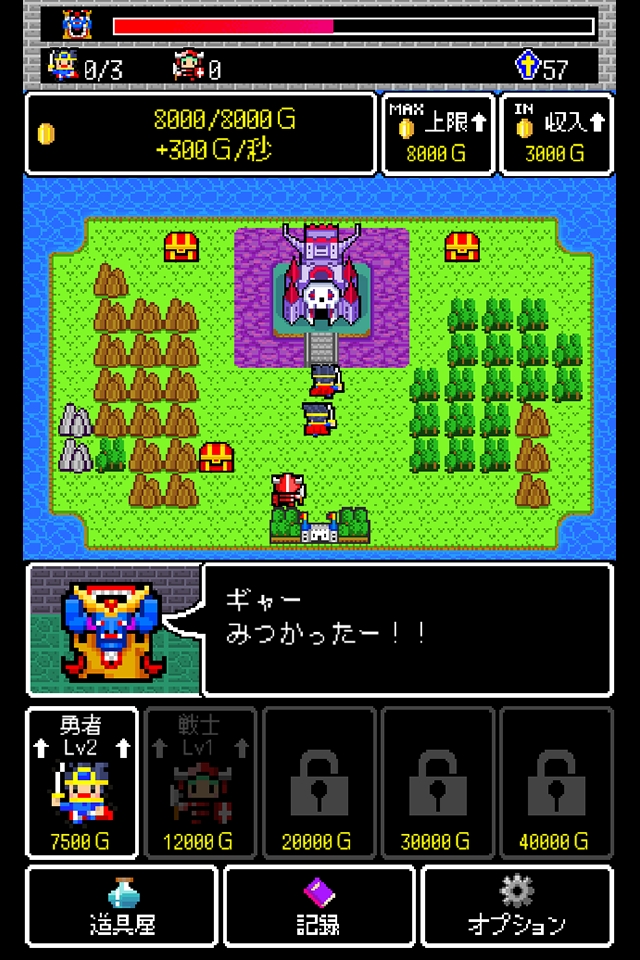Level up the 勇者 hero for 7500G

pyautogui.click(x=82, y=782)
